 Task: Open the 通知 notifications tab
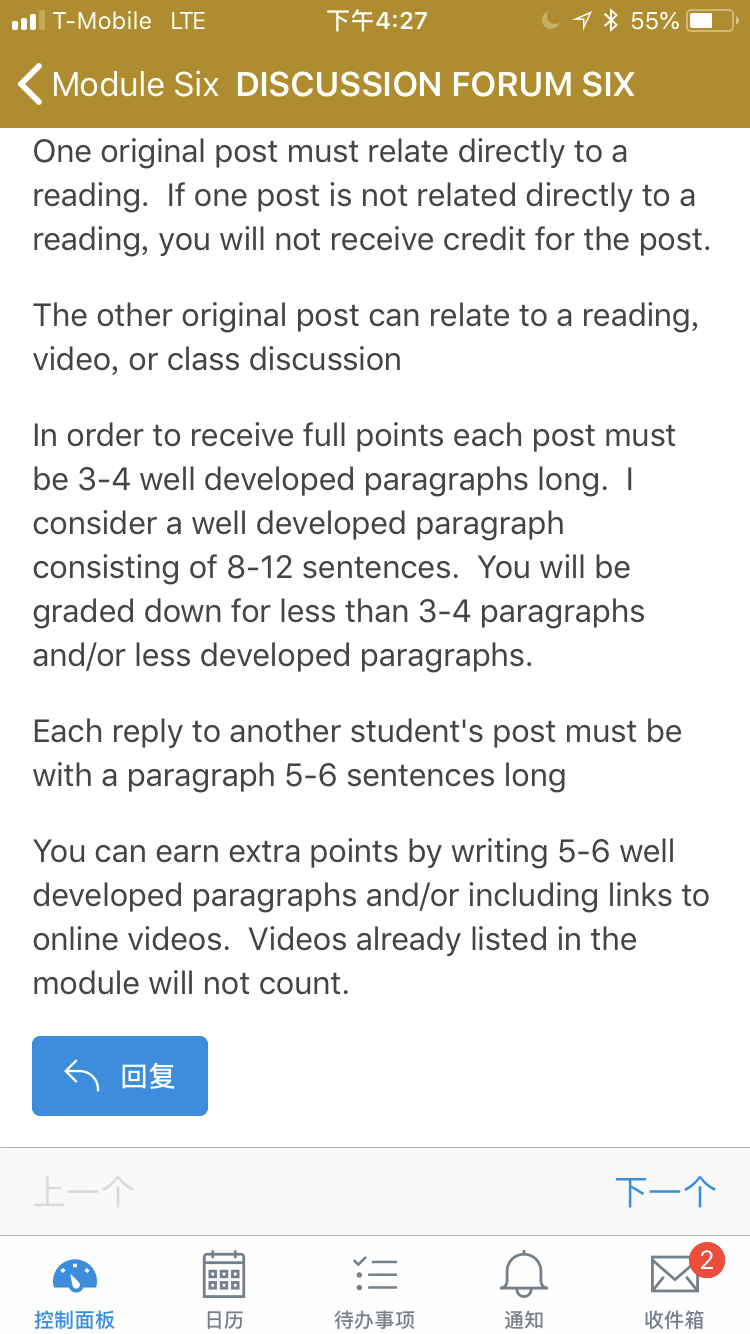tap(524, 1291)
